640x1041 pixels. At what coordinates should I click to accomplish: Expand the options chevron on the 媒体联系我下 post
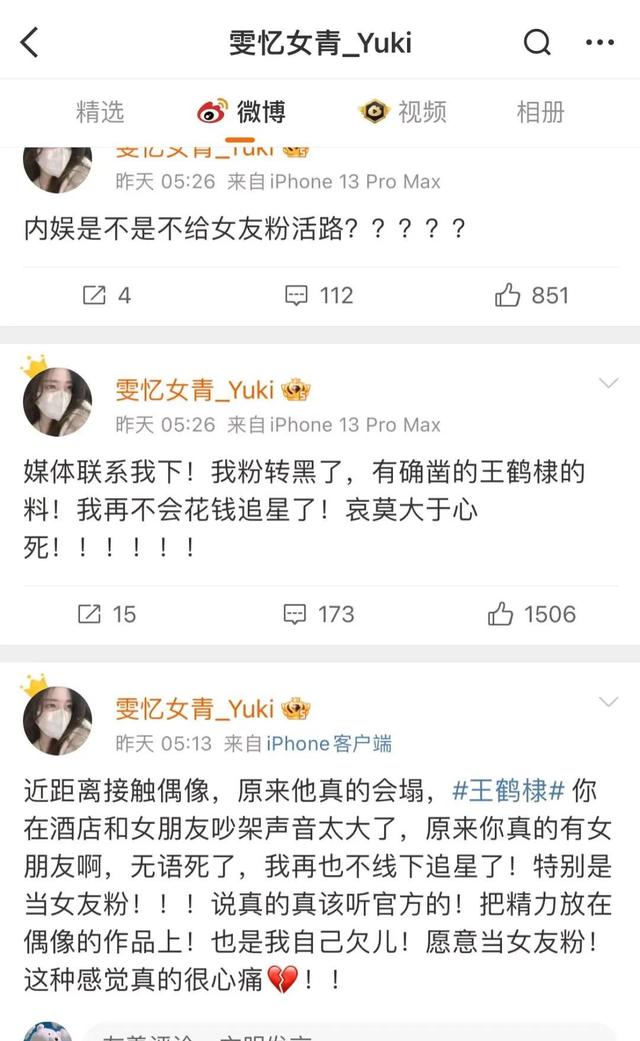(x=608, y=383)
